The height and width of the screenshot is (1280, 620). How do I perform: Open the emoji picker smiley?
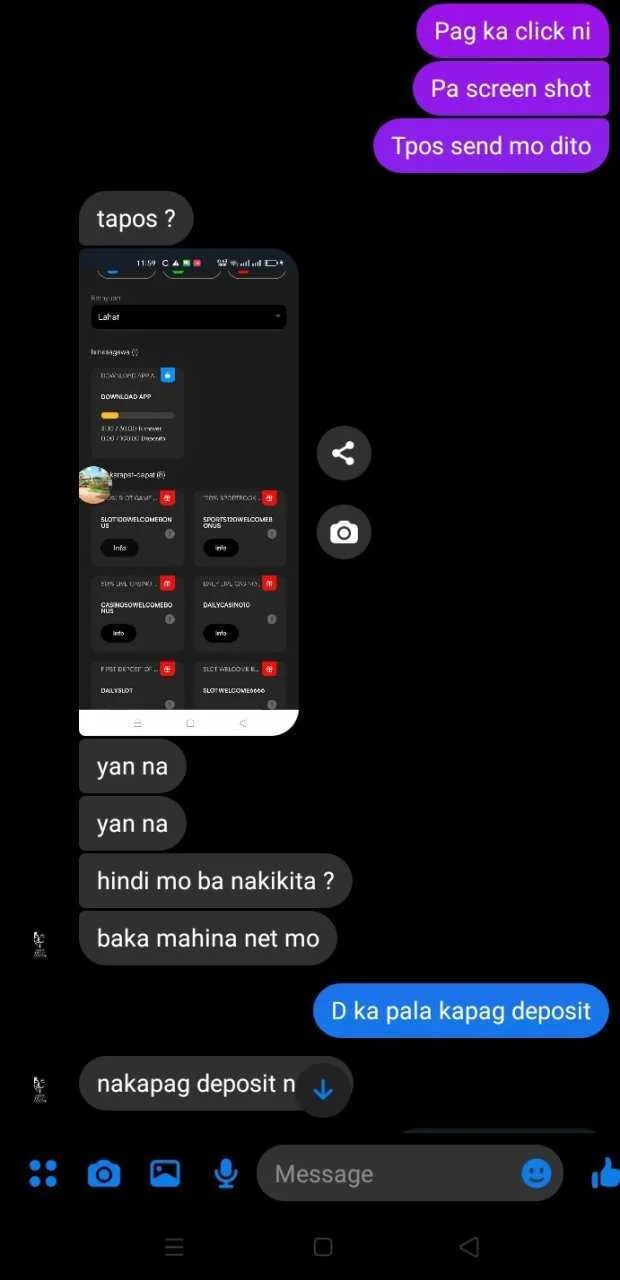(x=537, y=1173)
